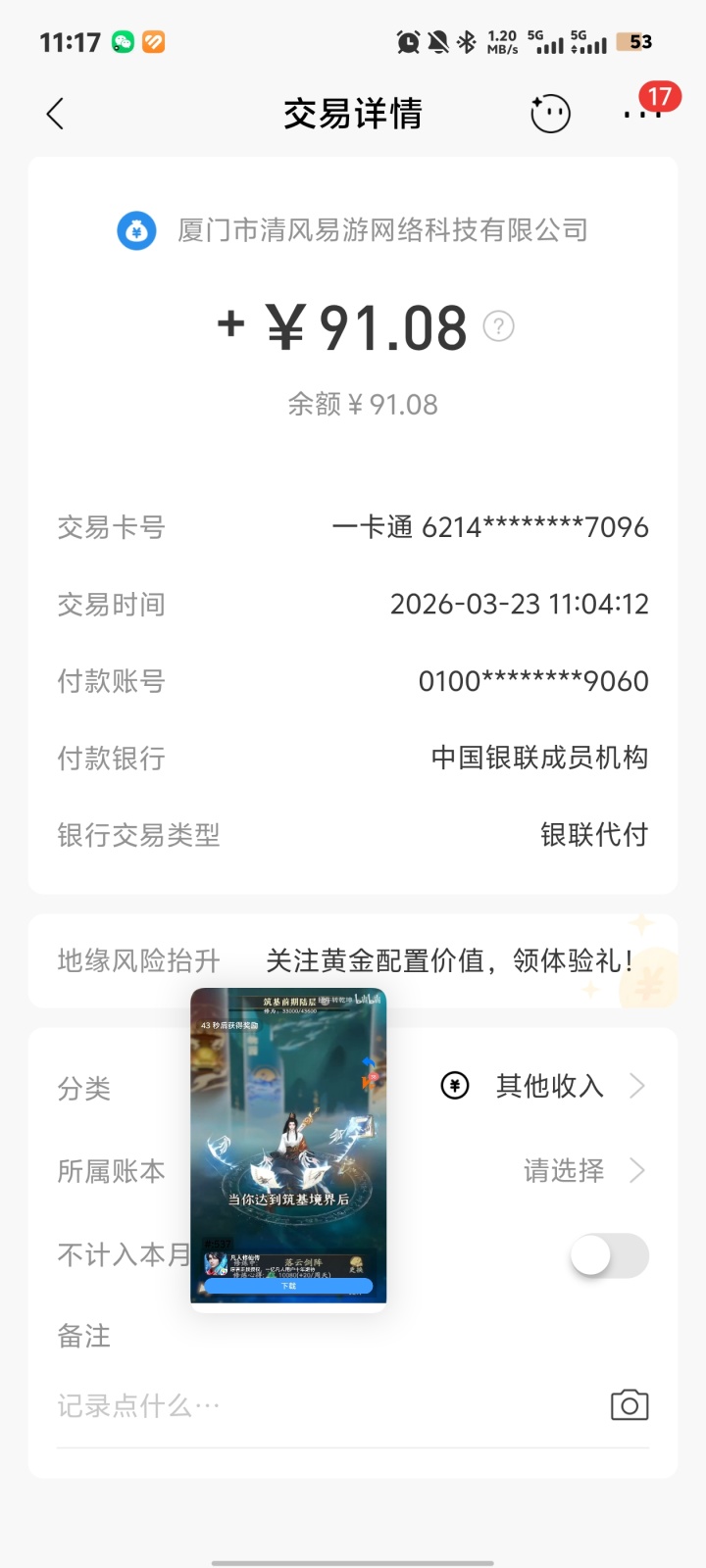The image size is (706, 1568).
Task: Tap the game ad video thumbnail
Action: pyautogui.click(x=289, y=1137)
